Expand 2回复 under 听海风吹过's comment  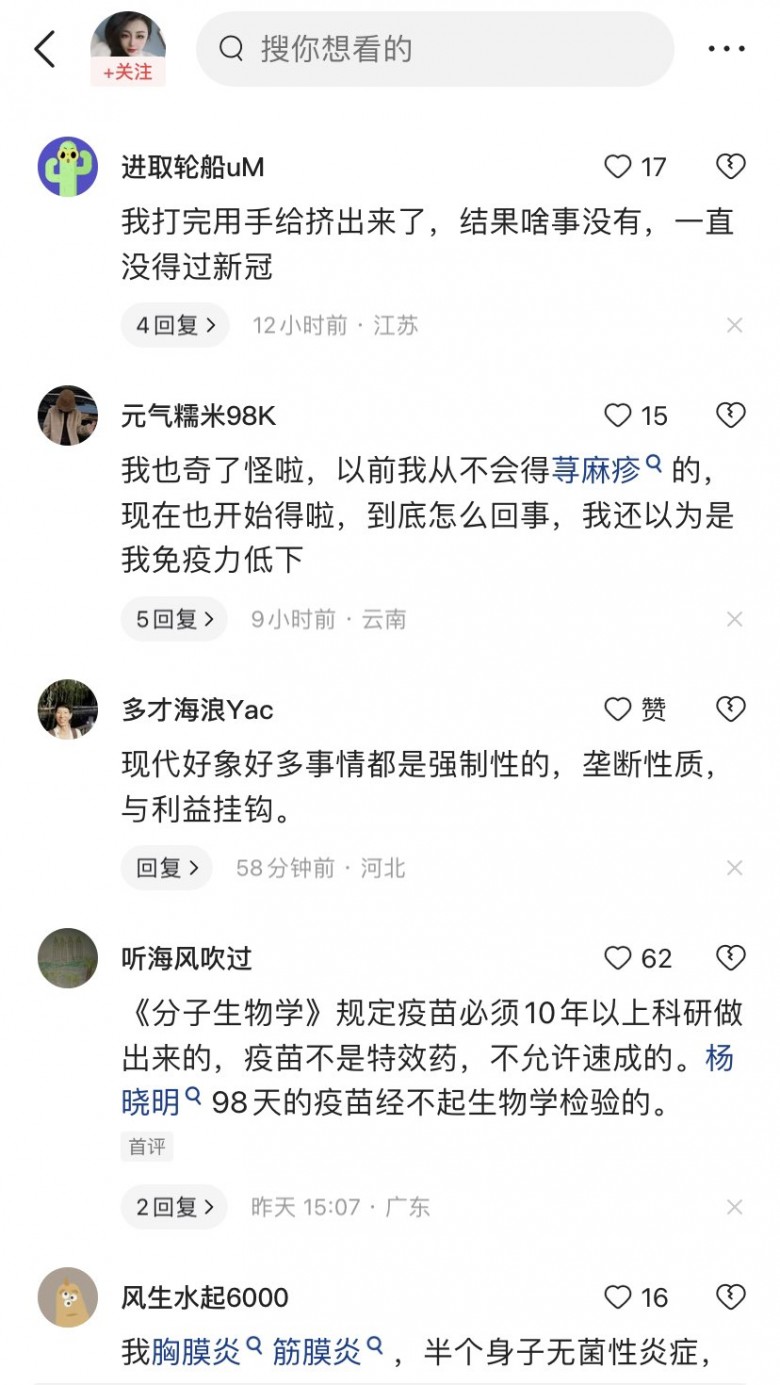point(175,1207)
